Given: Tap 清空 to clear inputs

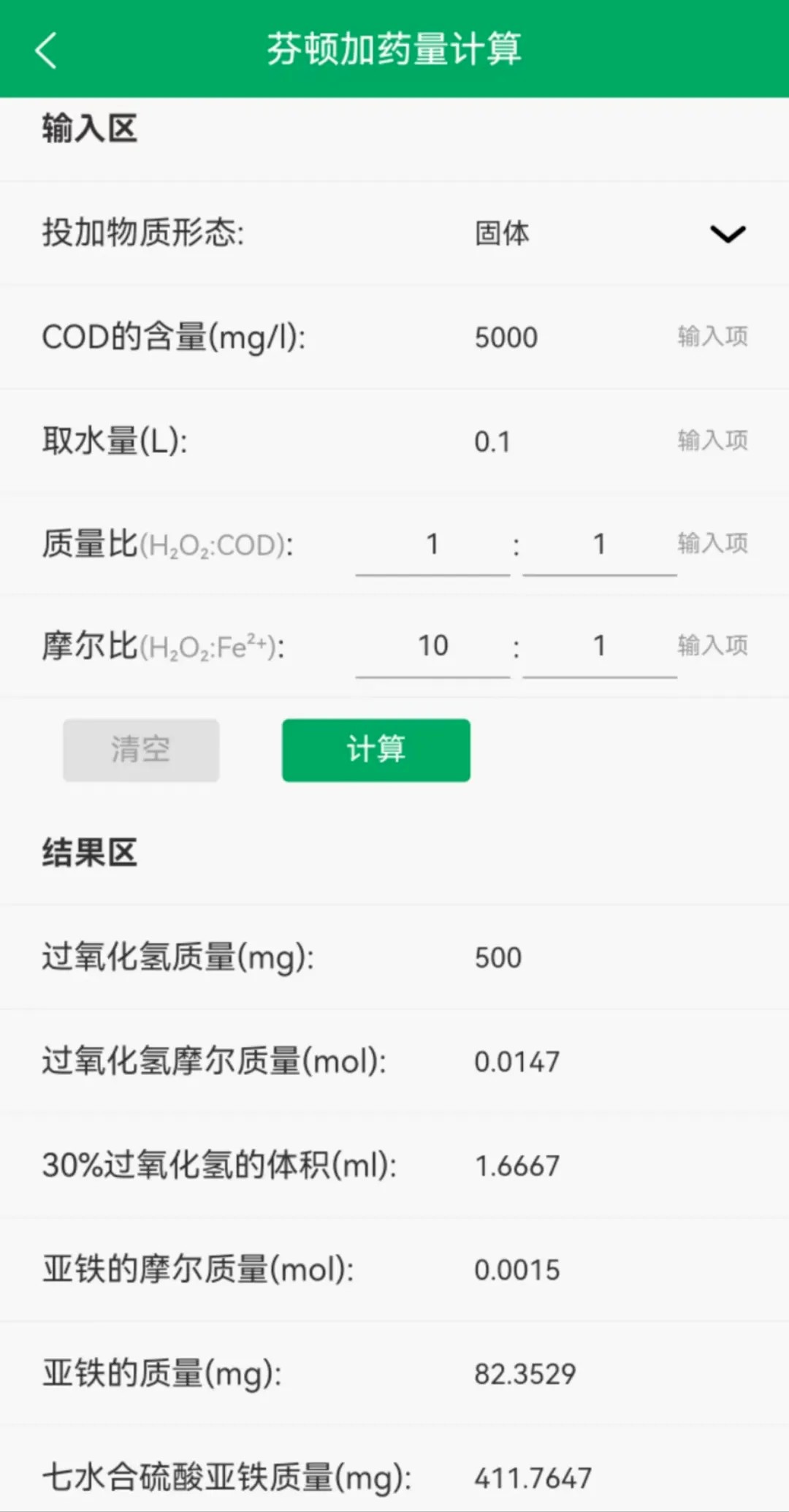Looking at the screenshot, I should pyautogui.click(x=141, y=751).
